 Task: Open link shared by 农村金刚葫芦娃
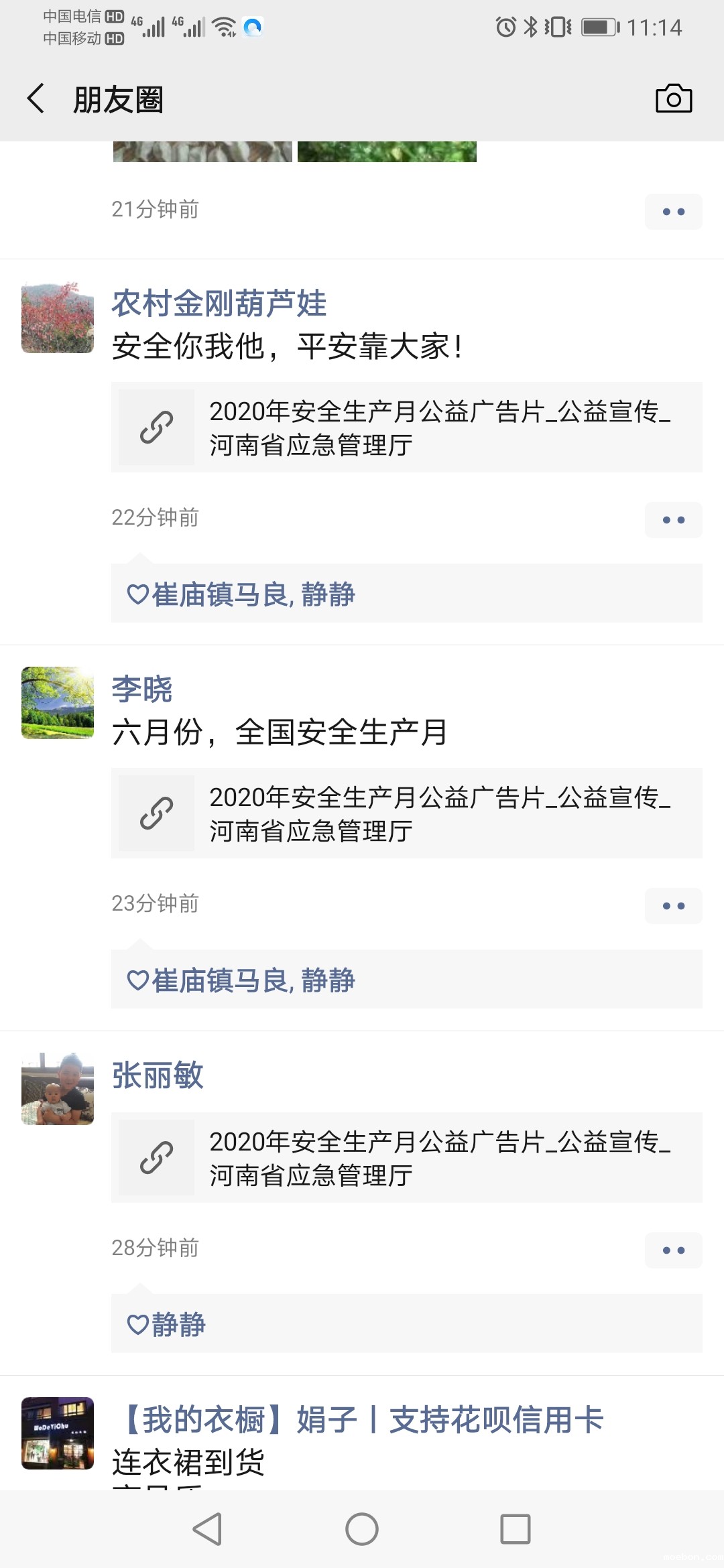[406, 428]
